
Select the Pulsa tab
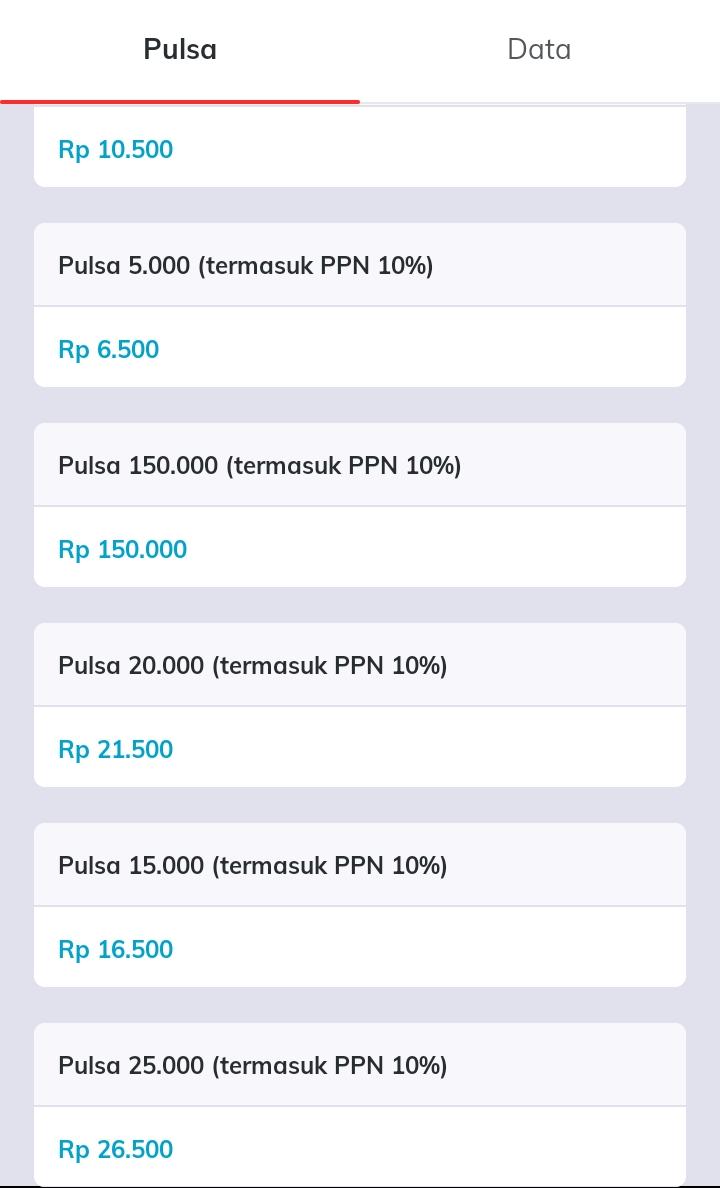(x=180, y=50)
